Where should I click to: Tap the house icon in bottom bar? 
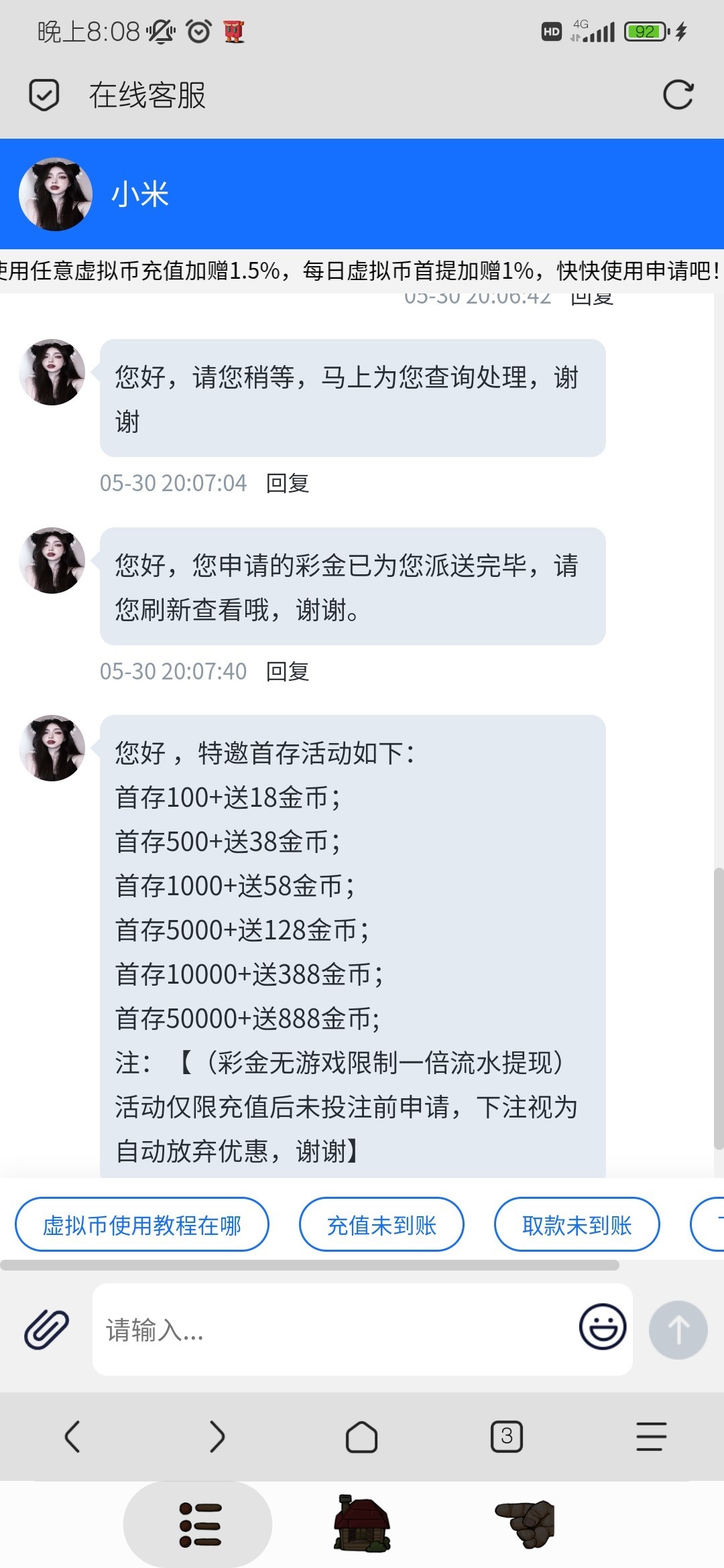362,1524
